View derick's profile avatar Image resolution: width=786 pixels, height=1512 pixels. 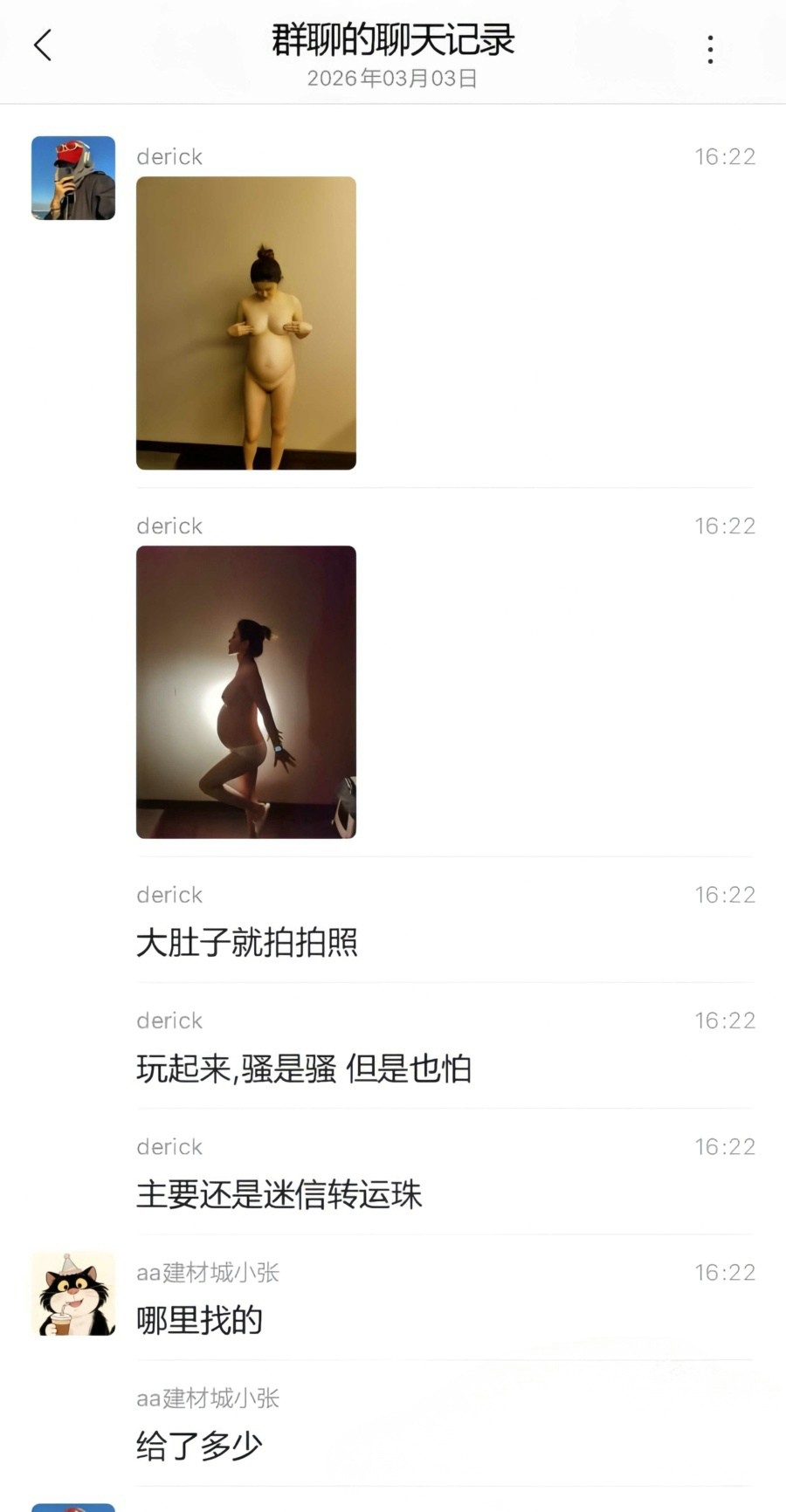[73, 178]
